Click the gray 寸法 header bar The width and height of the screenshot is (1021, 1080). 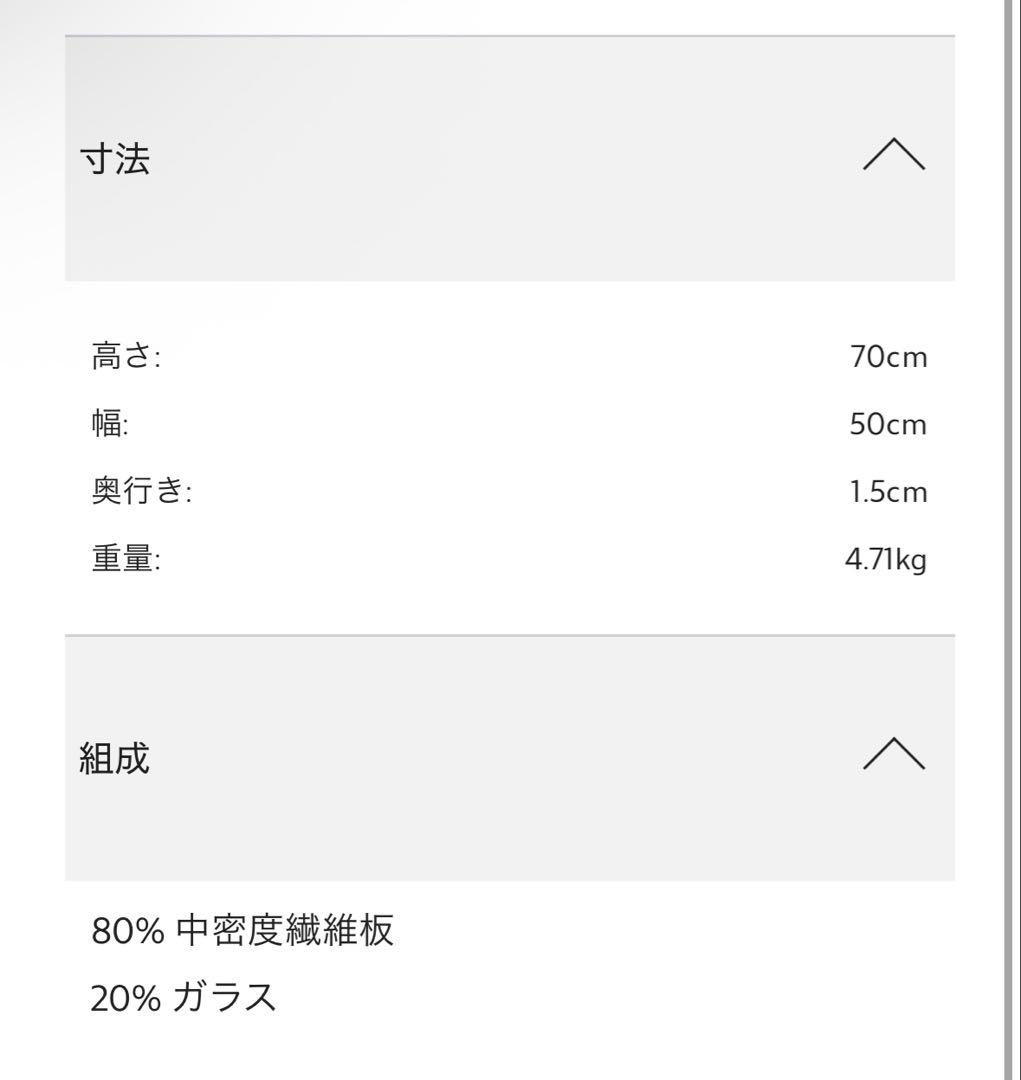pos(500,157)
